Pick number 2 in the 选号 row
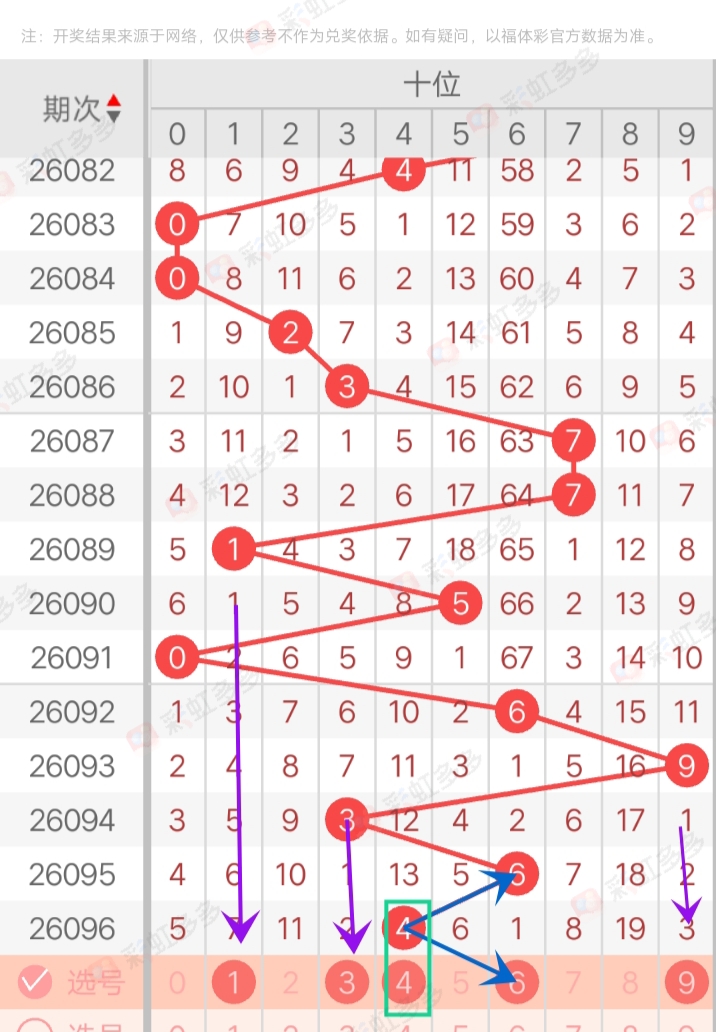 click(x=290, y=983)
